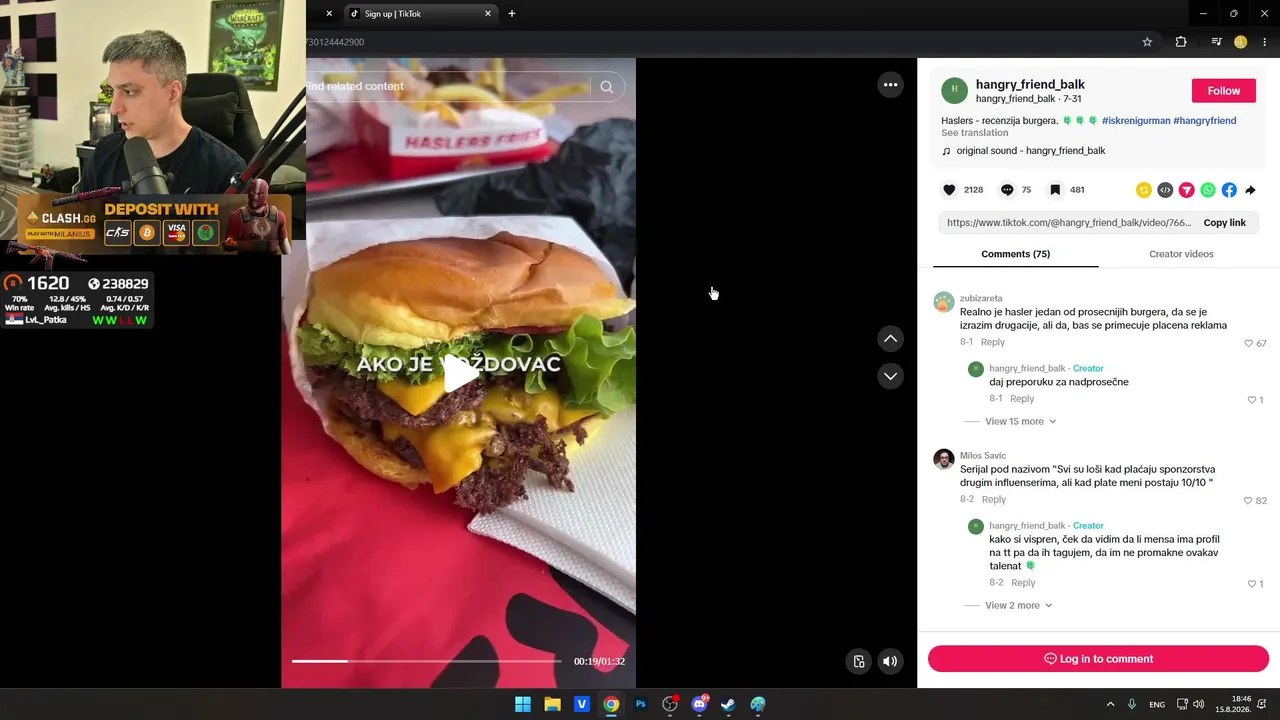Follow hangry_friend_balk
Viewport: 1280px width, 720px height.
tap(1223, 90)
